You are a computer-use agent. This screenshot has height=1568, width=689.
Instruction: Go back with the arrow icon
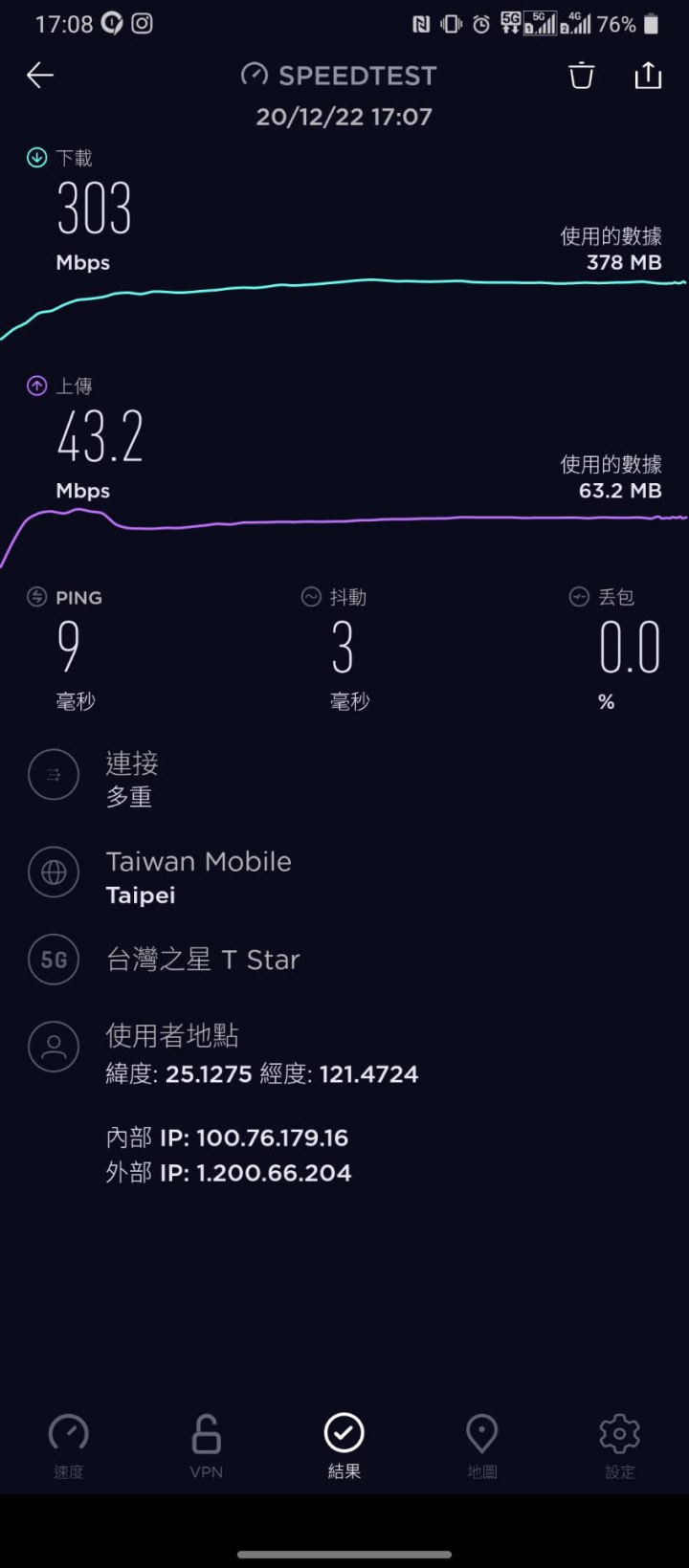pyautogui.click(x=40, y=76)
